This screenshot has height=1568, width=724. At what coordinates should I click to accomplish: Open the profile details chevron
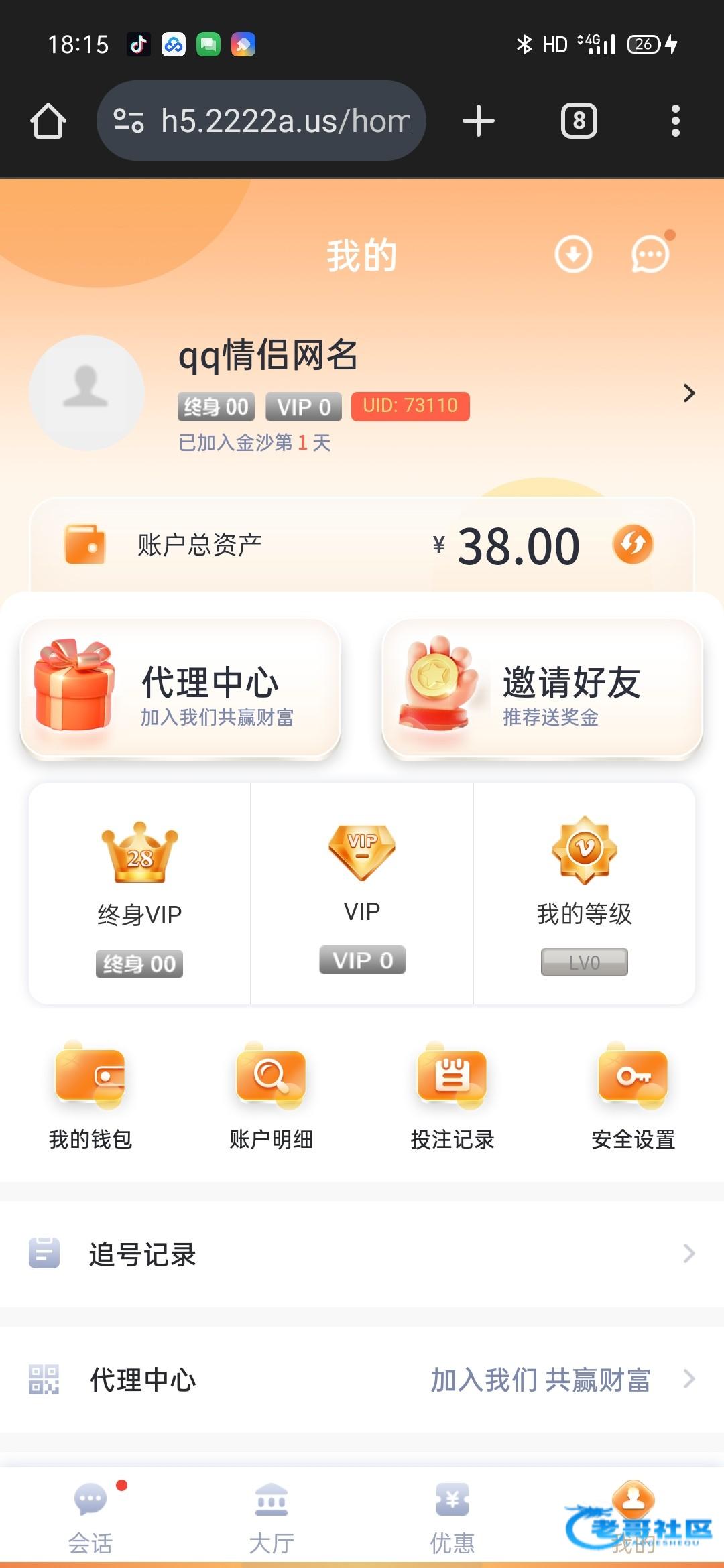[x=688, y=393]
